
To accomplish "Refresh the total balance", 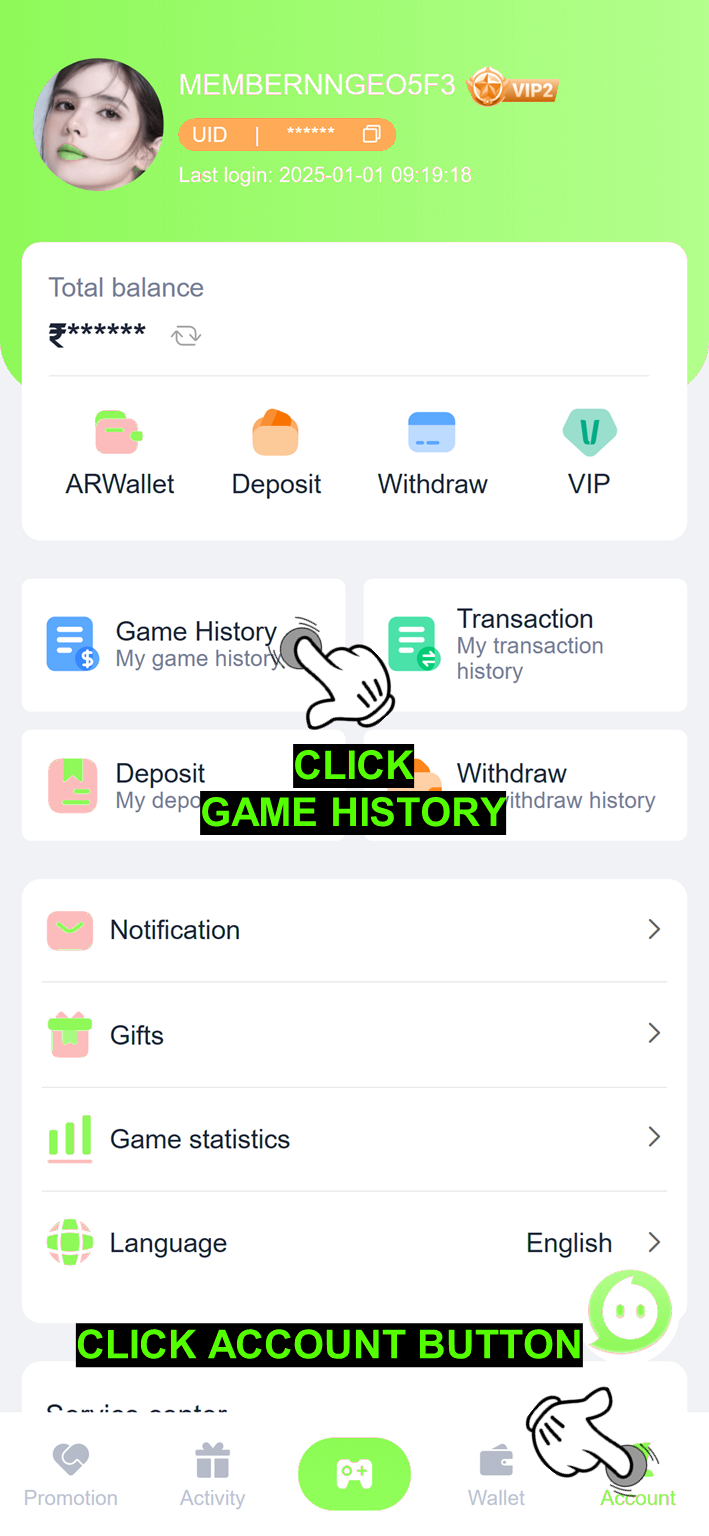I will [x=185, y=336].
